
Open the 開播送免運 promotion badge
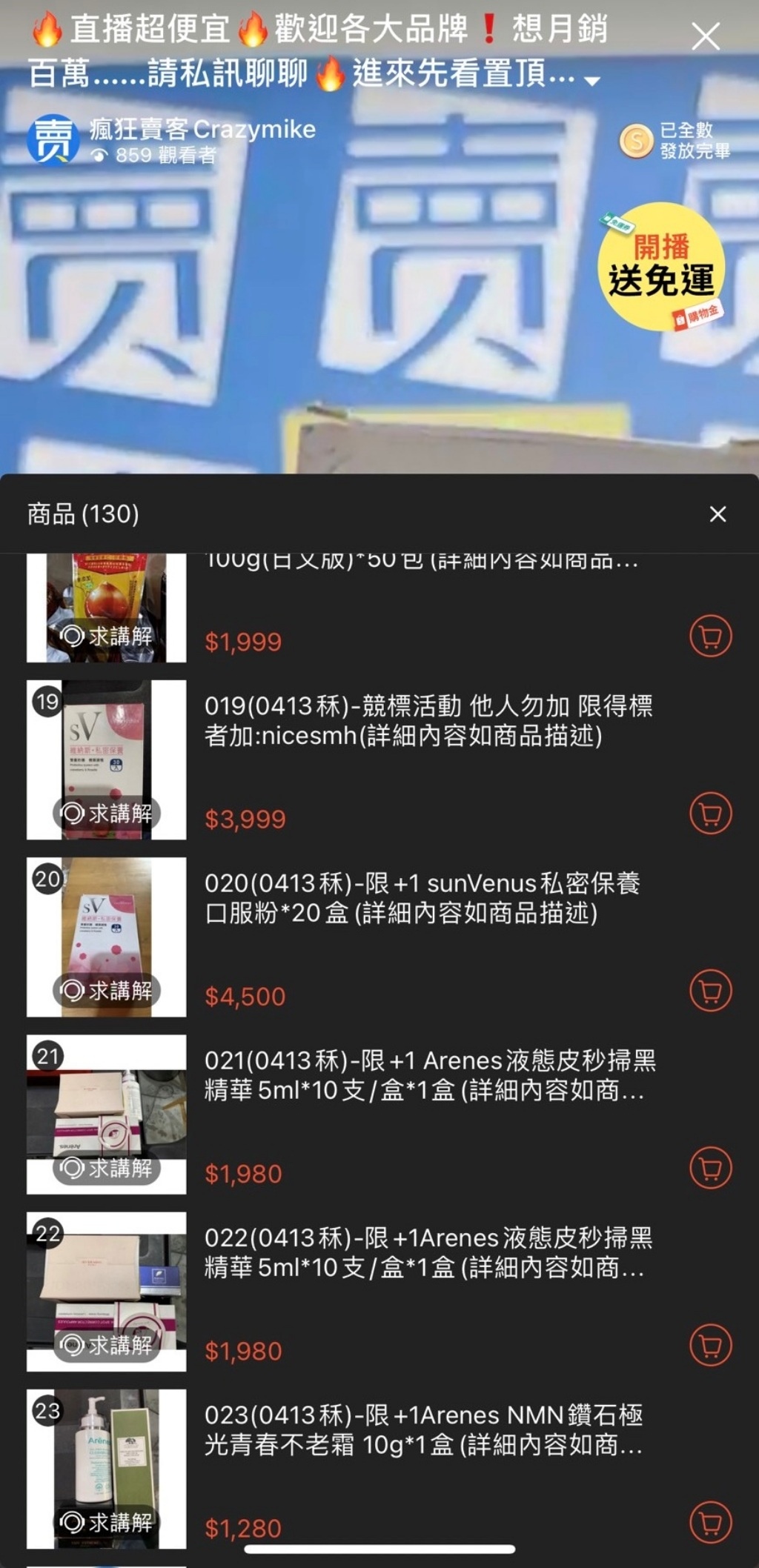[x=661, y=267]
